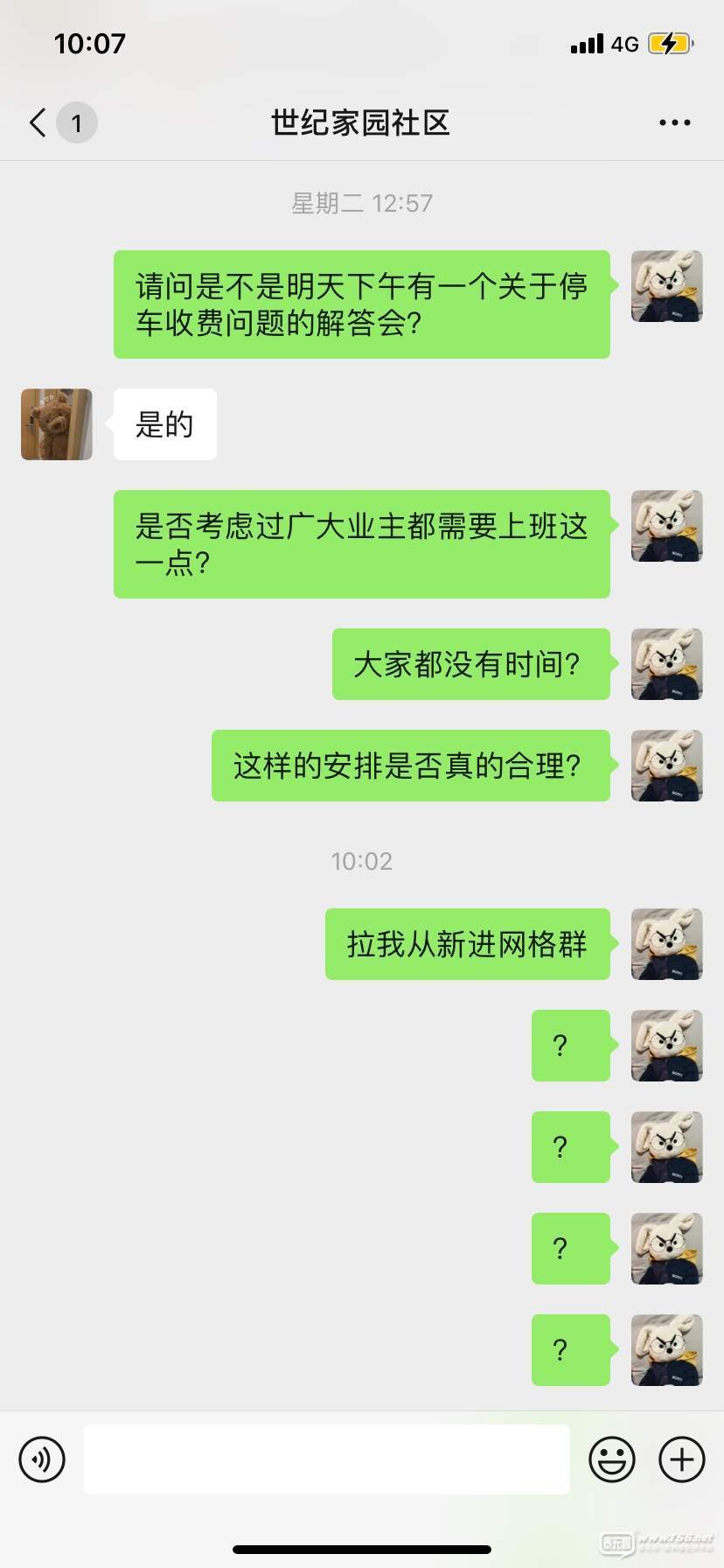Tap the message text input field
Screen dimensions: 724x1568
pos(326,1459)
